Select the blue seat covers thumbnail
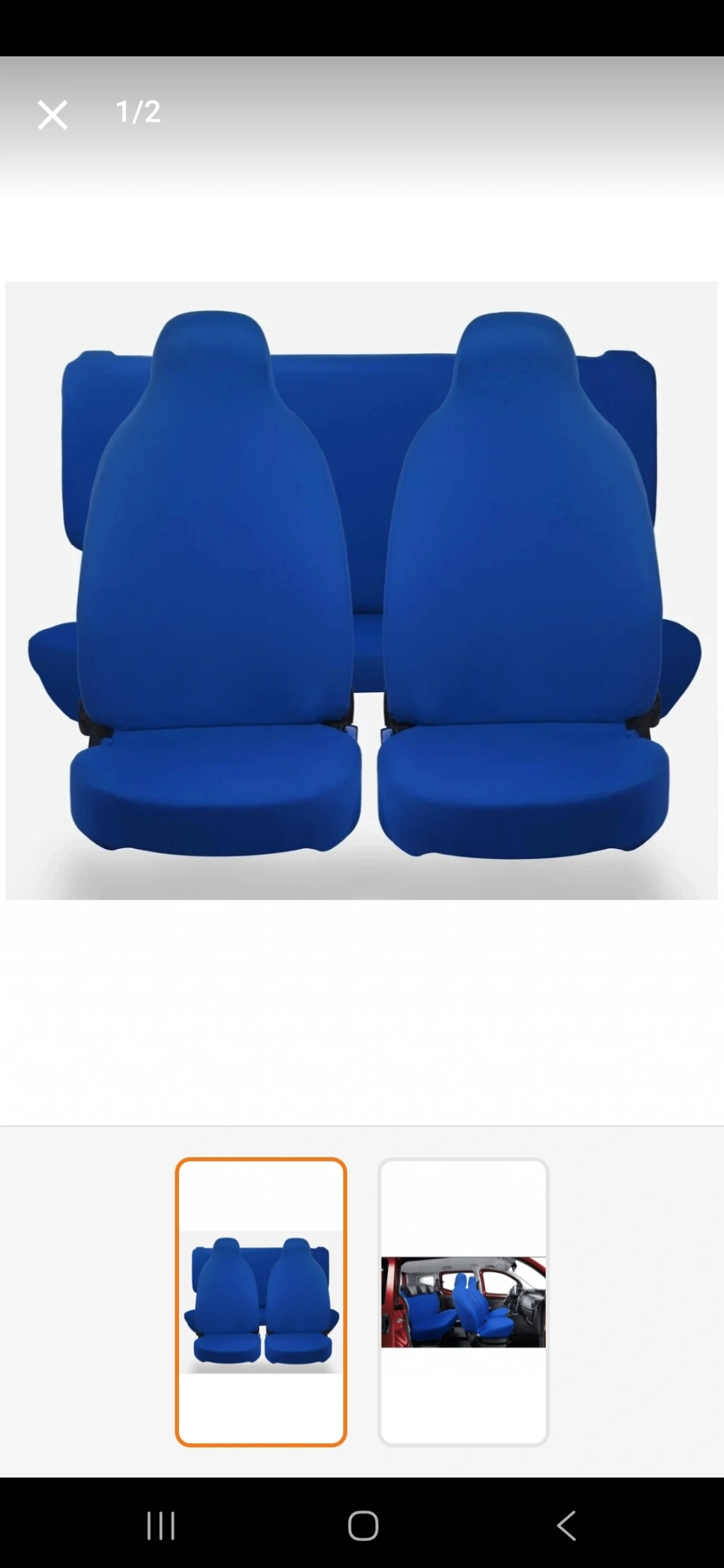Screen dimensions: 724x1568 tap(261, 1301)
